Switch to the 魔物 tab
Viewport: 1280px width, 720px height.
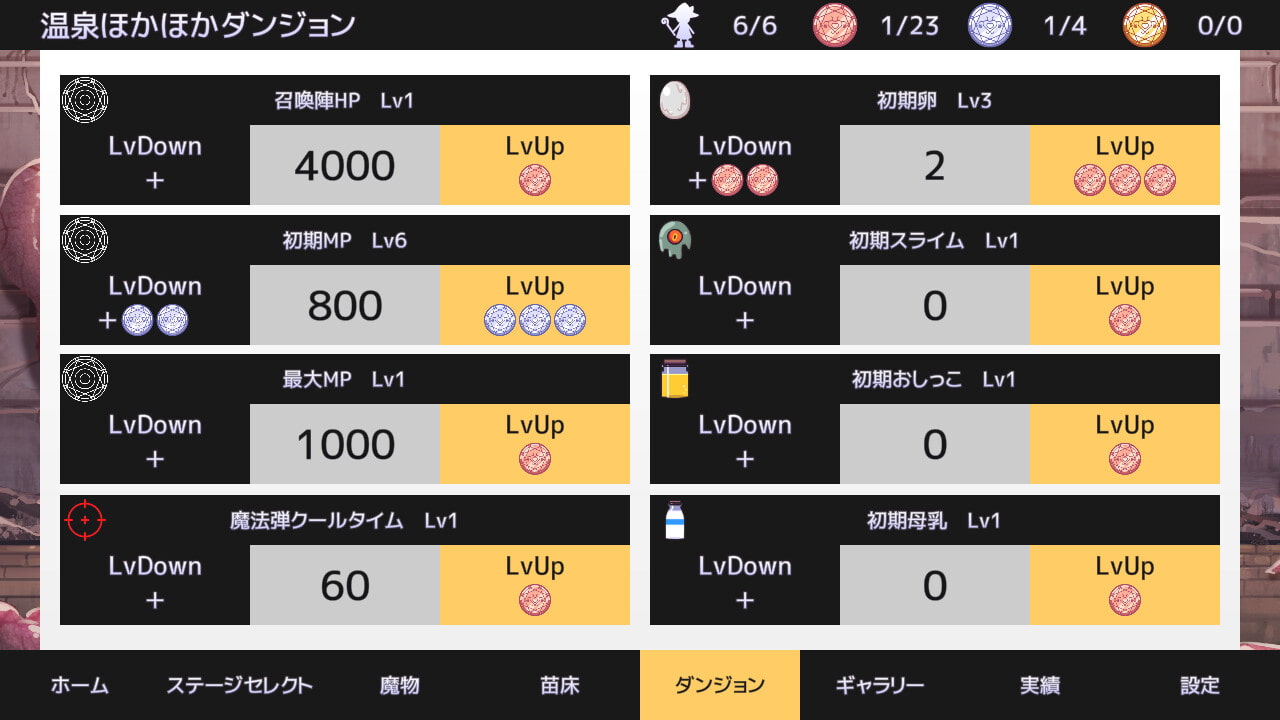pos(400,685)
